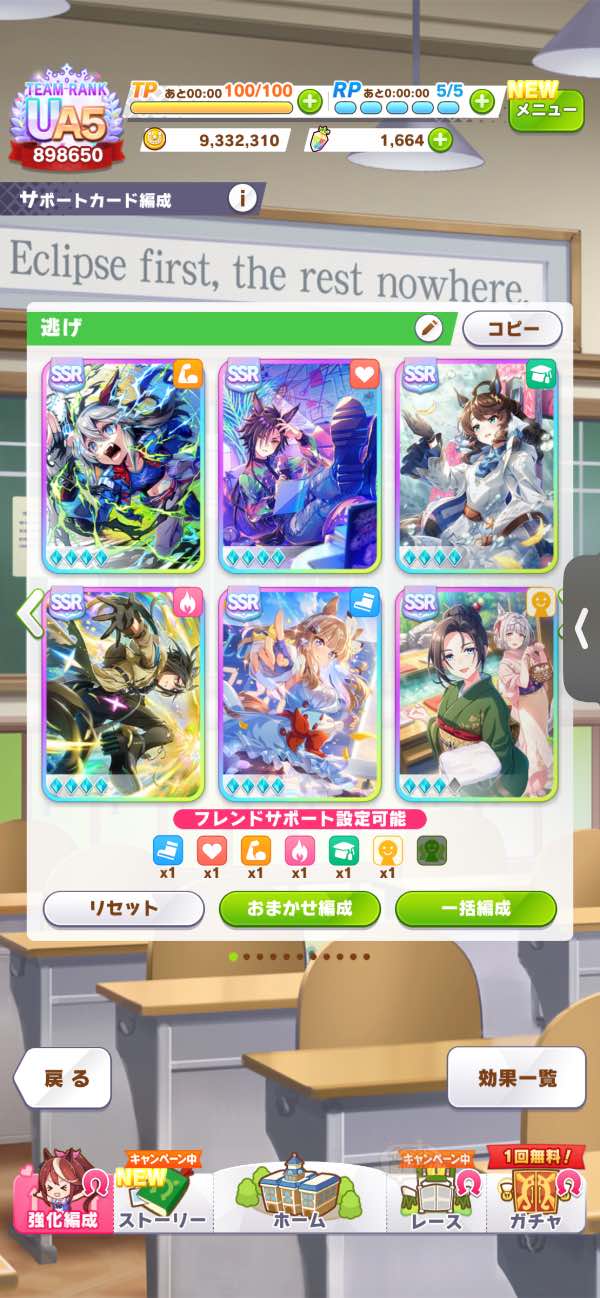Select the SSR friend kimono support card
Image resolution: width=600 pixels, height=1298 pixels.
pos(477,694)
